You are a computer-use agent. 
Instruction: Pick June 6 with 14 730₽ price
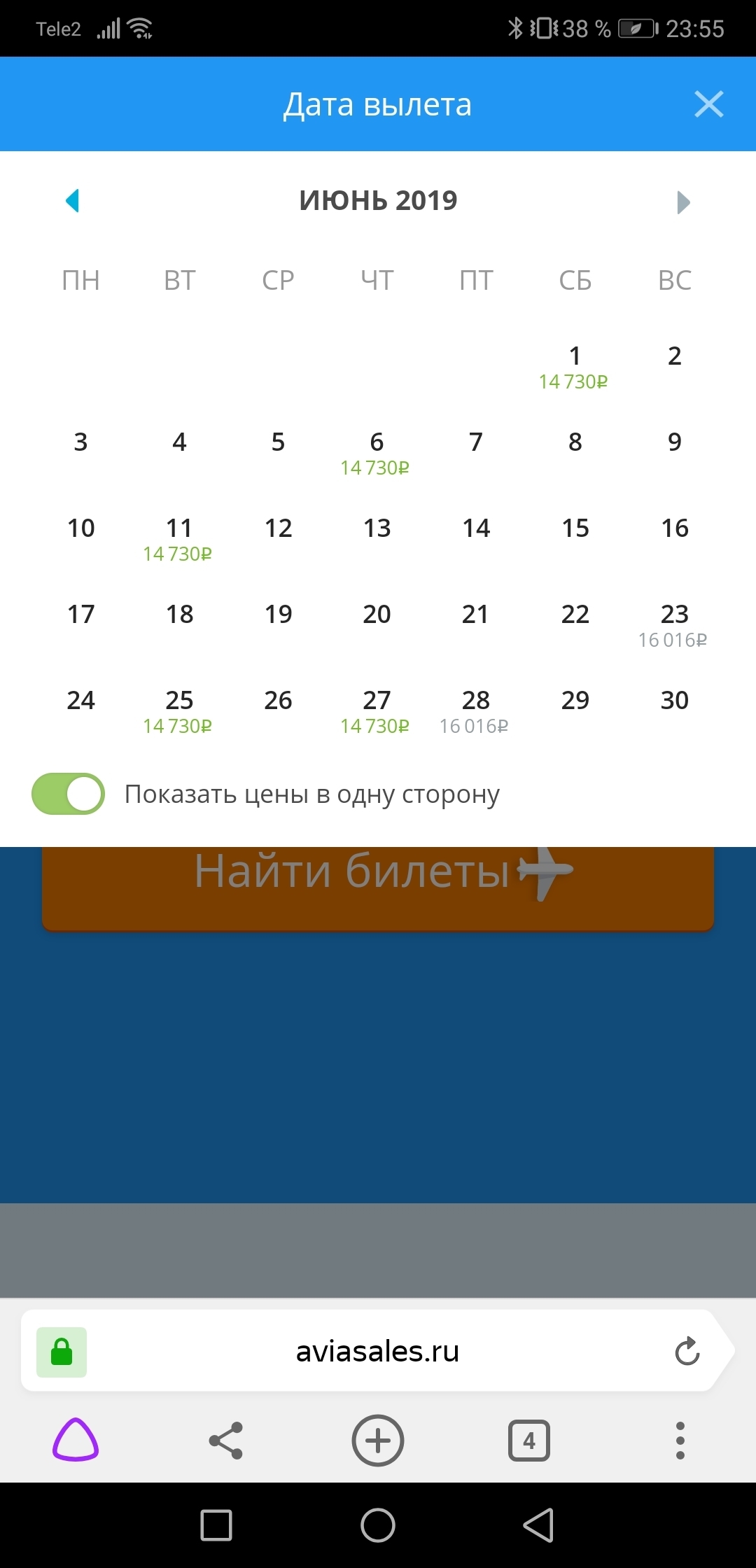tap(377, 453)
